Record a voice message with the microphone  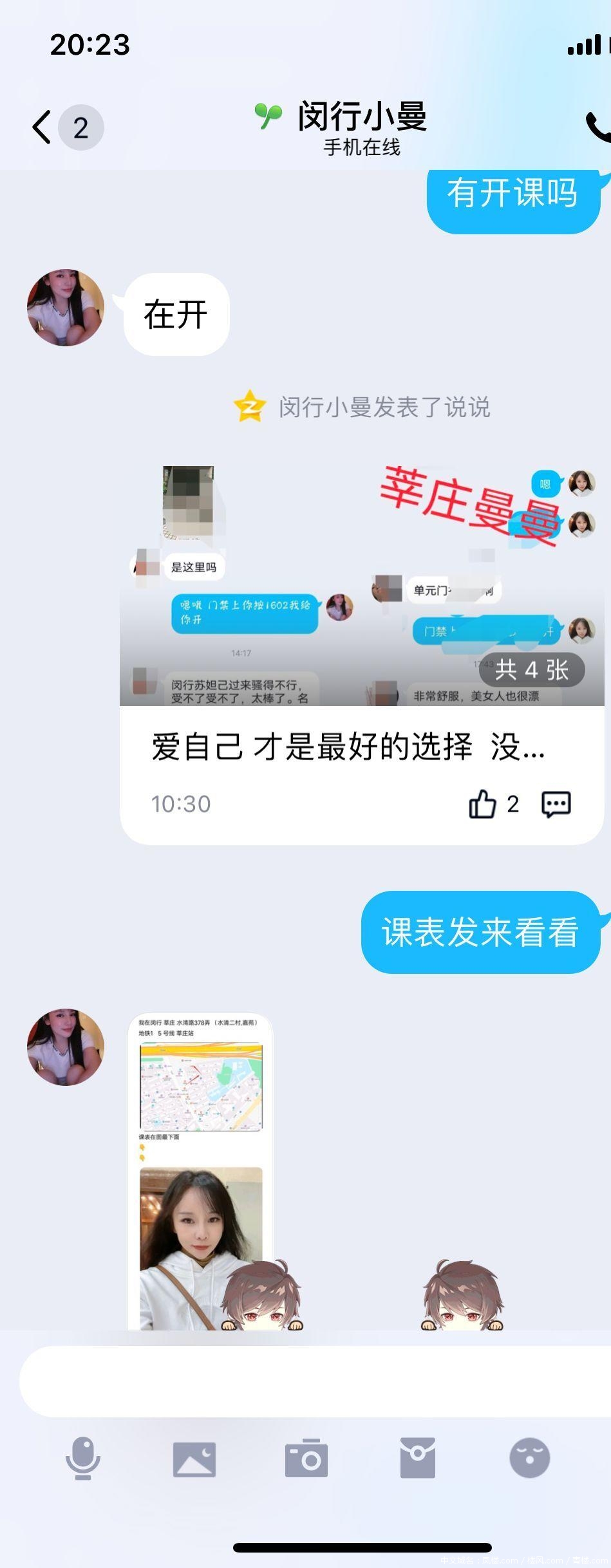pos(83,1459)
